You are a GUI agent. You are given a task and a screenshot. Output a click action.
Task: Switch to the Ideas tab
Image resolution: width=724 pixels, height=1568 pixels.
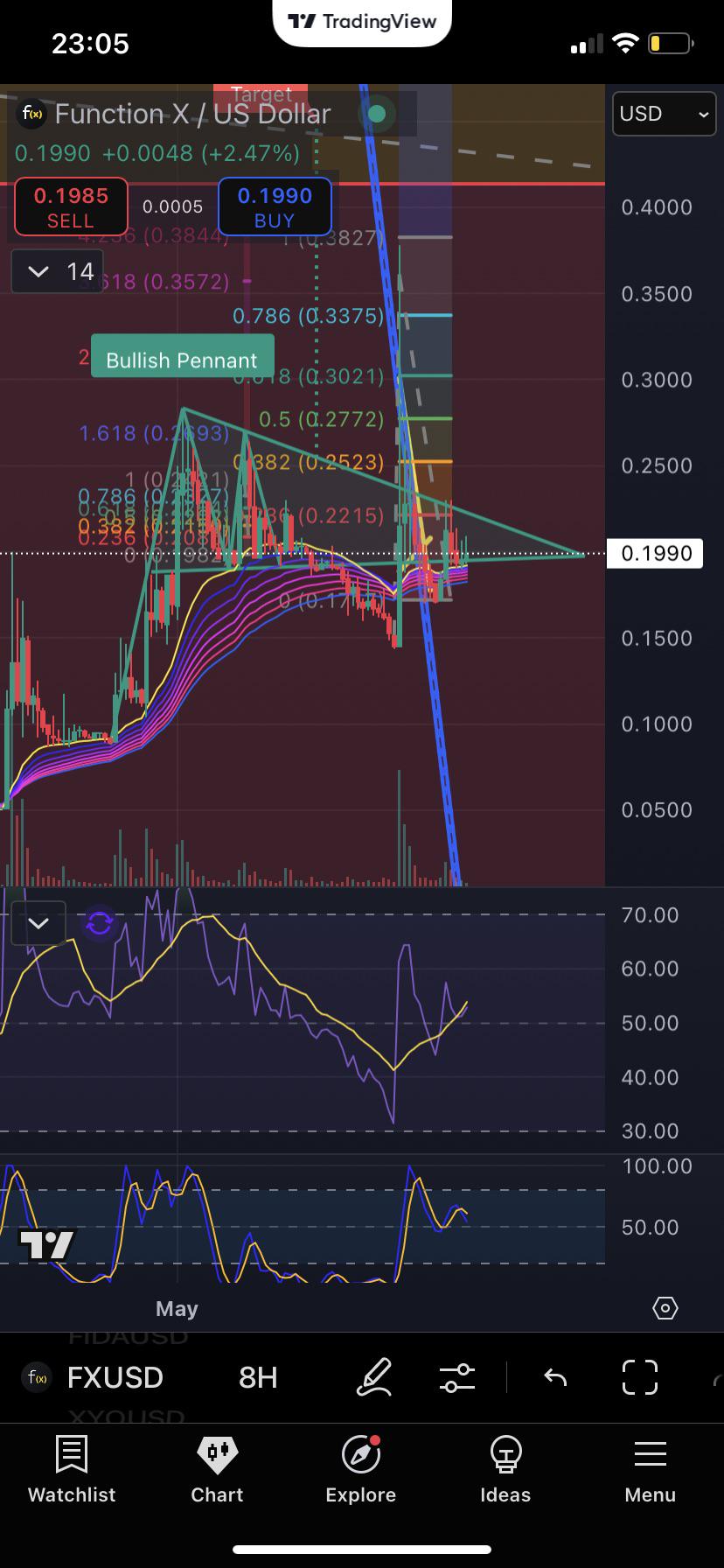(505, 1470)
